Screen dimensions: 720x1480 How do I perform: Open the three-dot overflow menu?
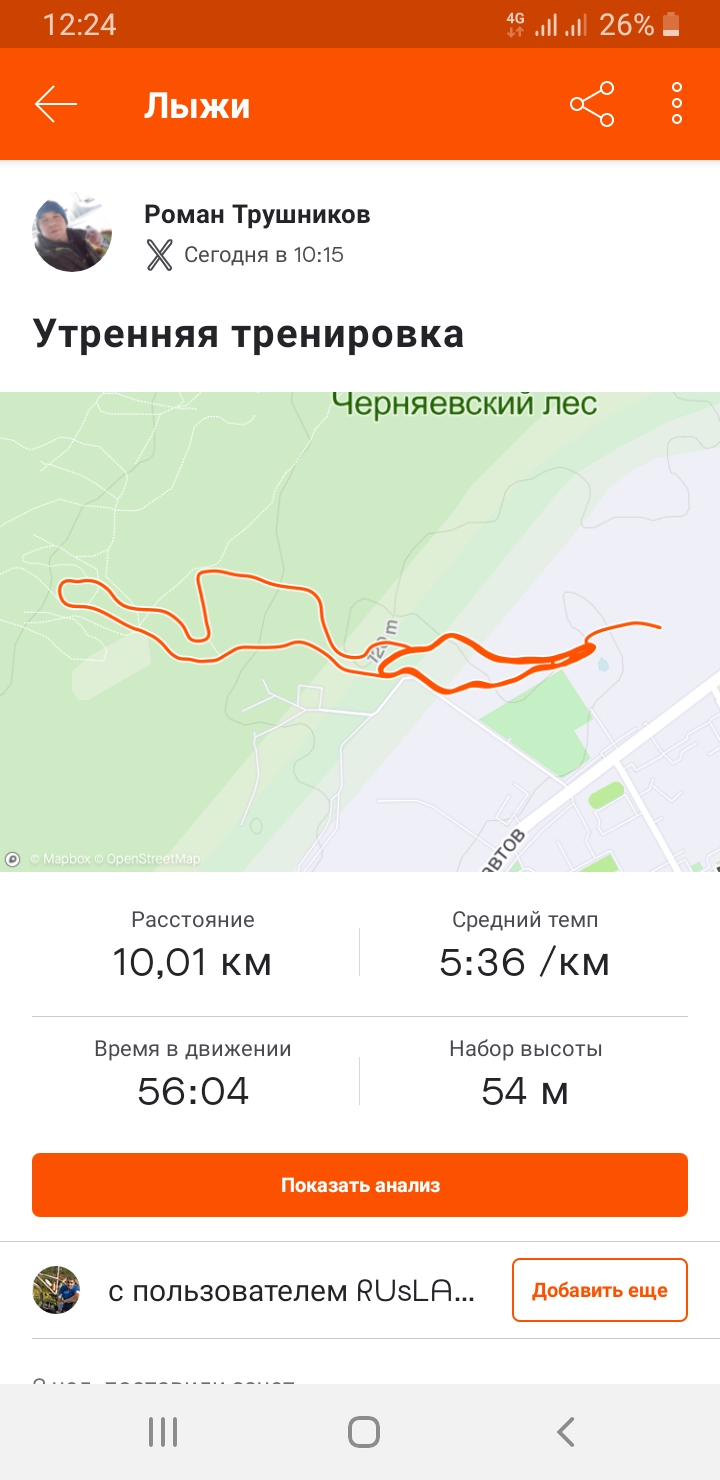pyautogui.click(x=677, y=105)
